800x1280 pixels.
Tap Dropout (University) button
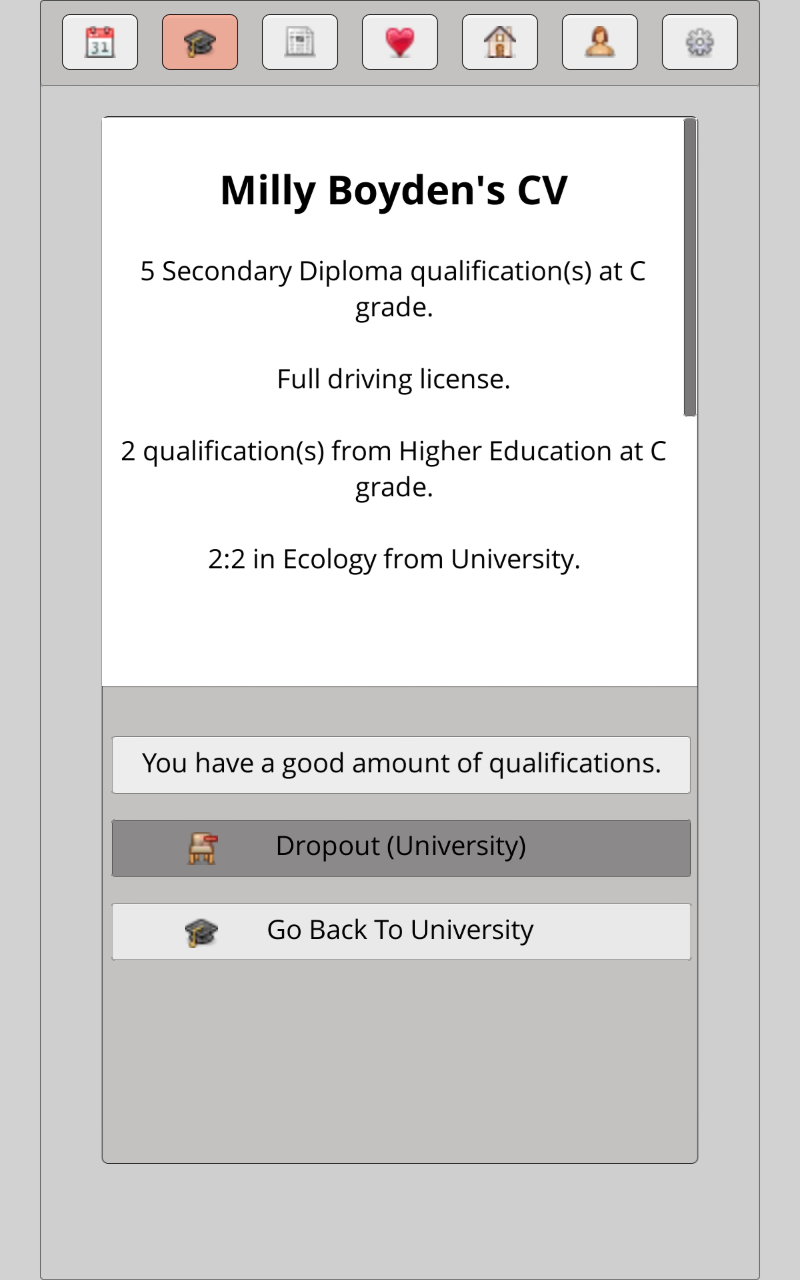point(401,848)
